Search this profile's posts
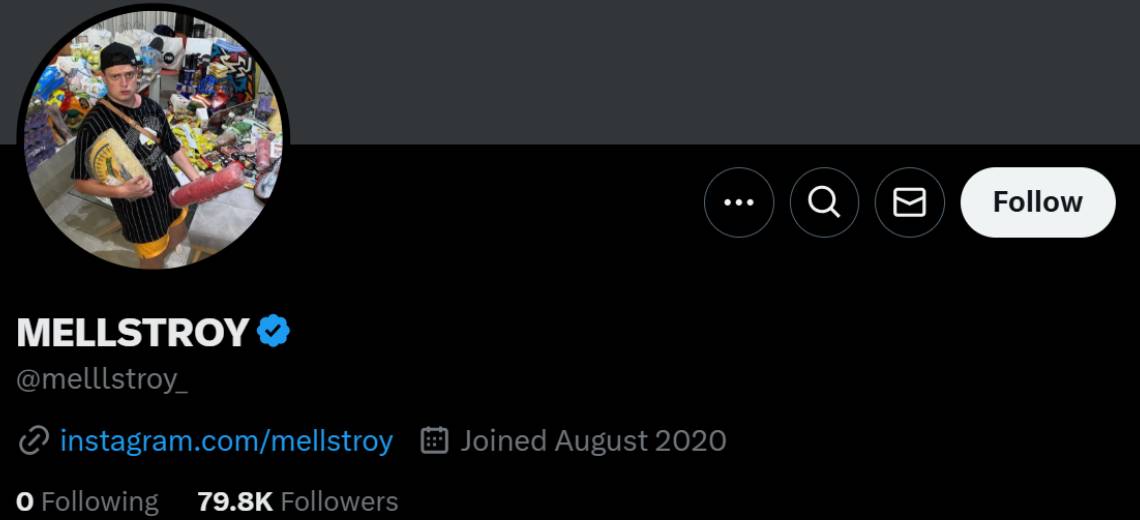This screenshot has height=520, width=1140. 824,202
